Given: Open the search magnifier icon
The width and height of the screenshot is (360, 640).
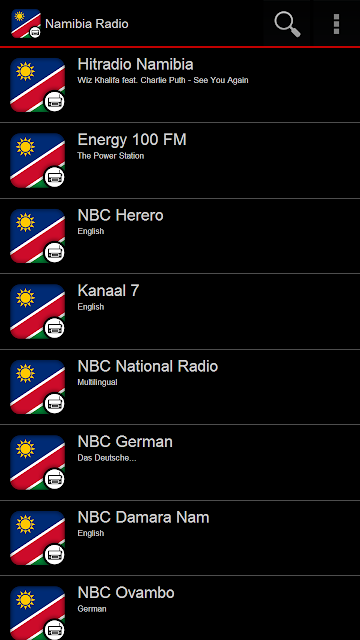Looking at the screenshot, I should [x=287, y=23].
